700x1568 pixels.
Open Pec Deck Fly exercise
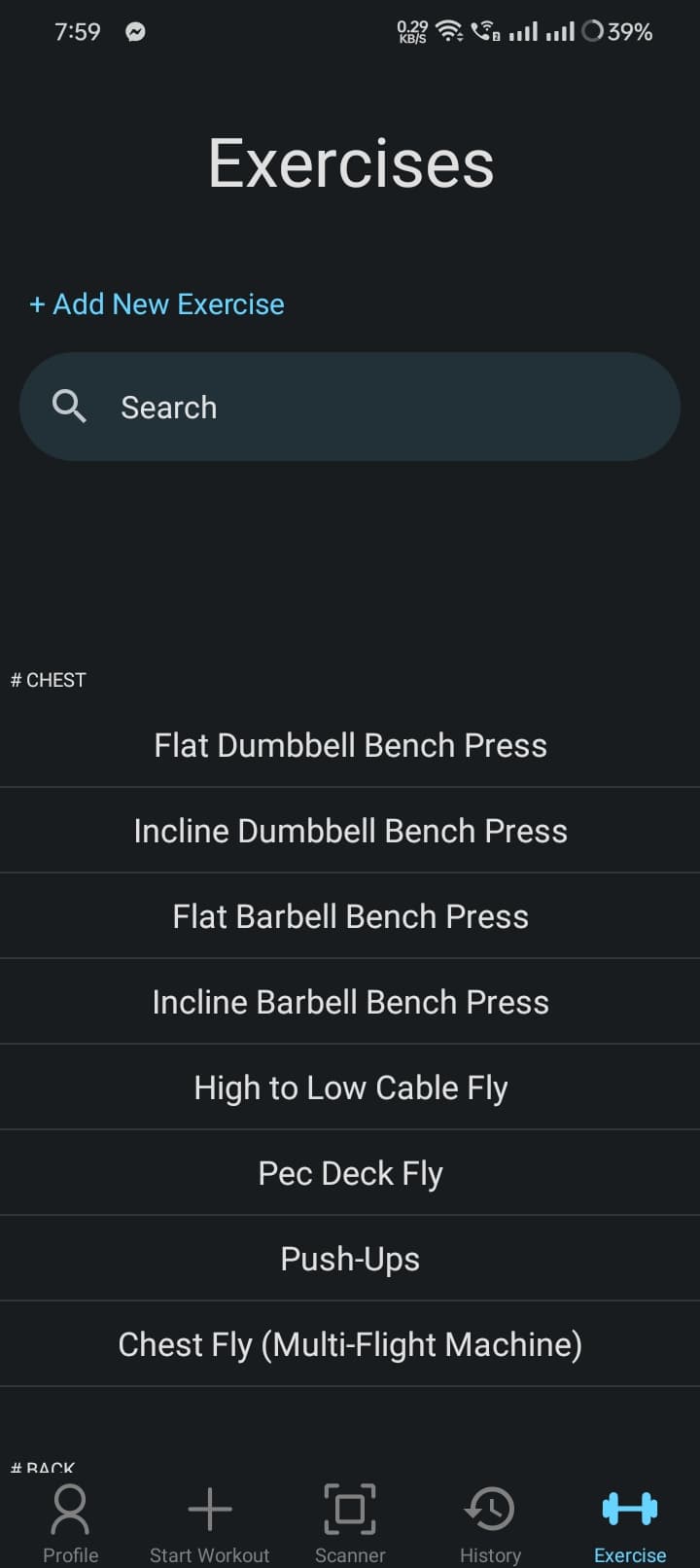click(x=350, y=1172)
